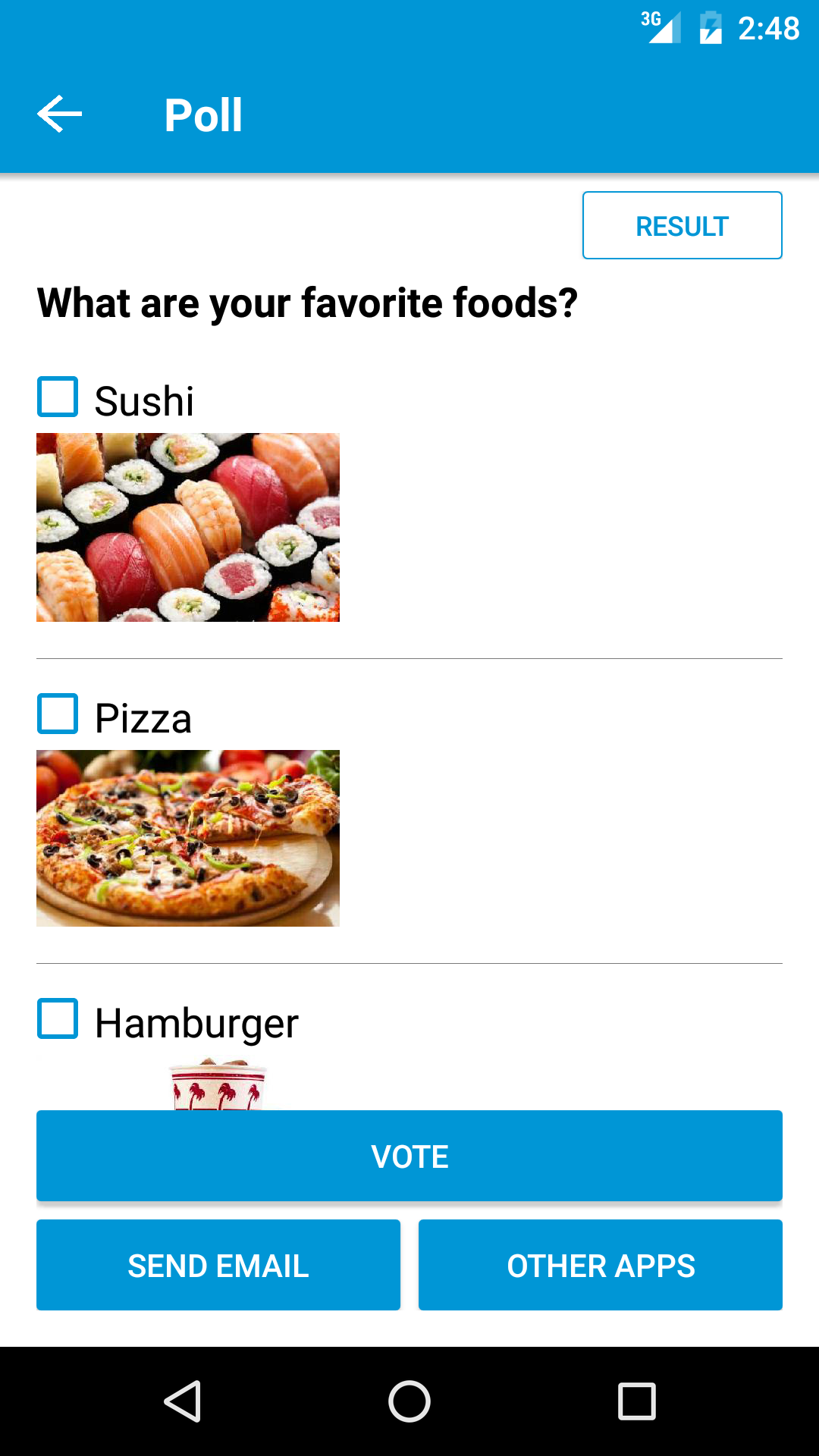
Task: Check the Sushi option
Action: pos(58,397)
